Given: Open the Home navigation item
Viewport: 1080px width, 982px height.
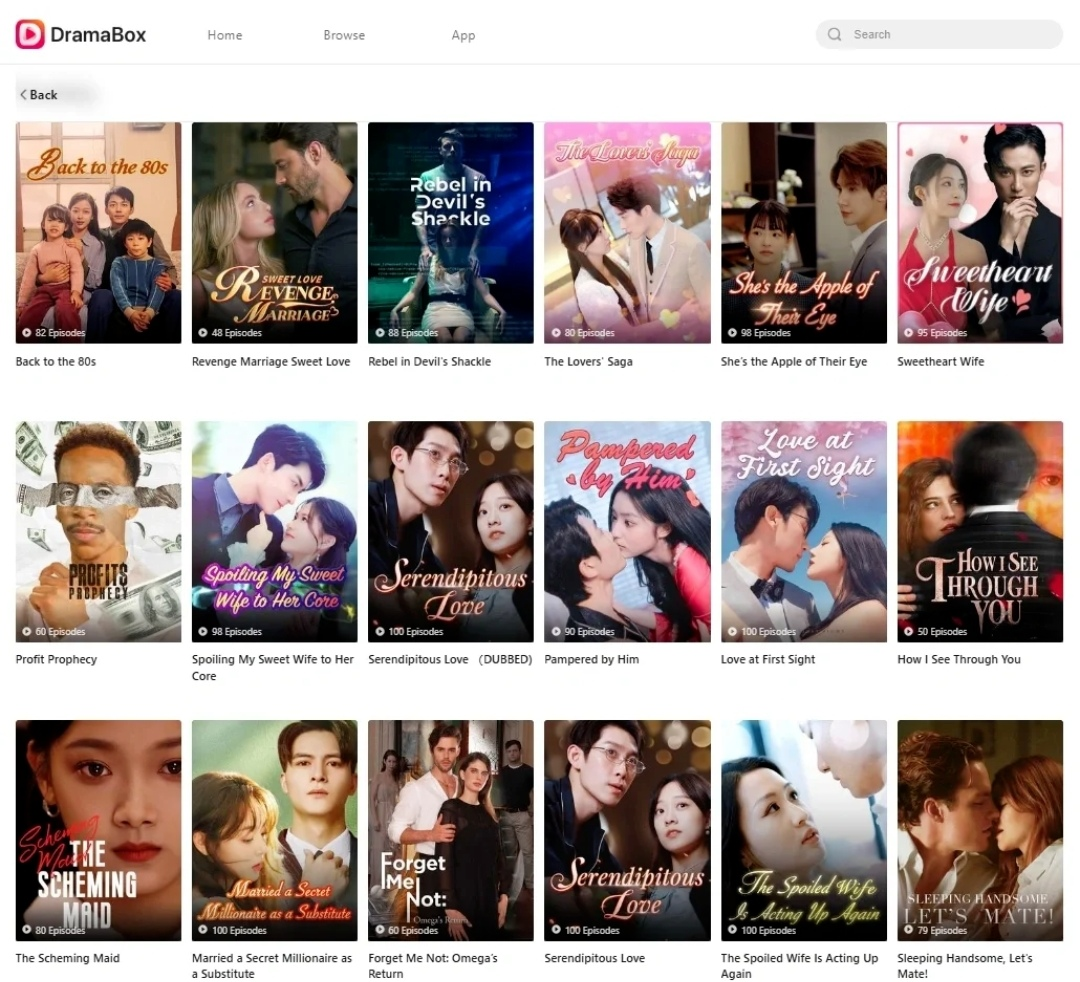Looking at the screenshot, I should click(x=225, y=35).
